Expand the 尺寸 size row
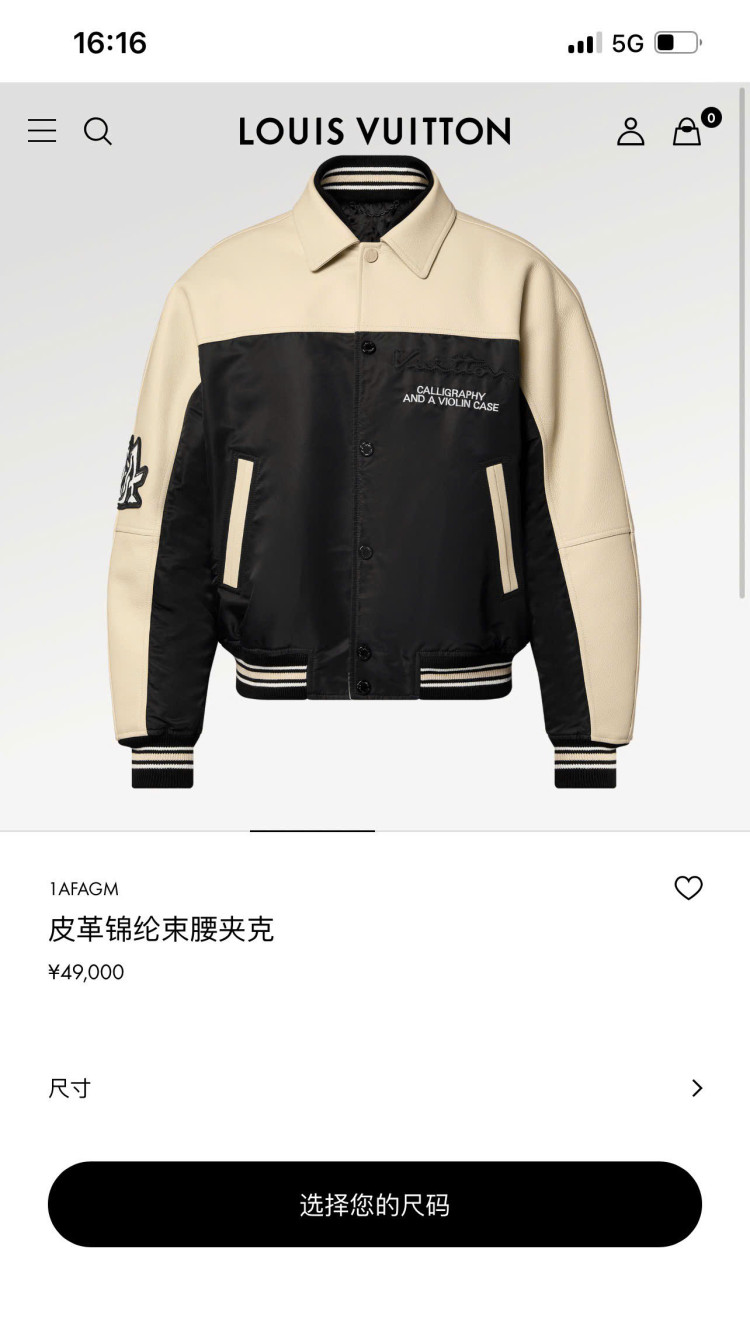The image size is (750, 1343). pyautogui.click(x=375, y=1088)
